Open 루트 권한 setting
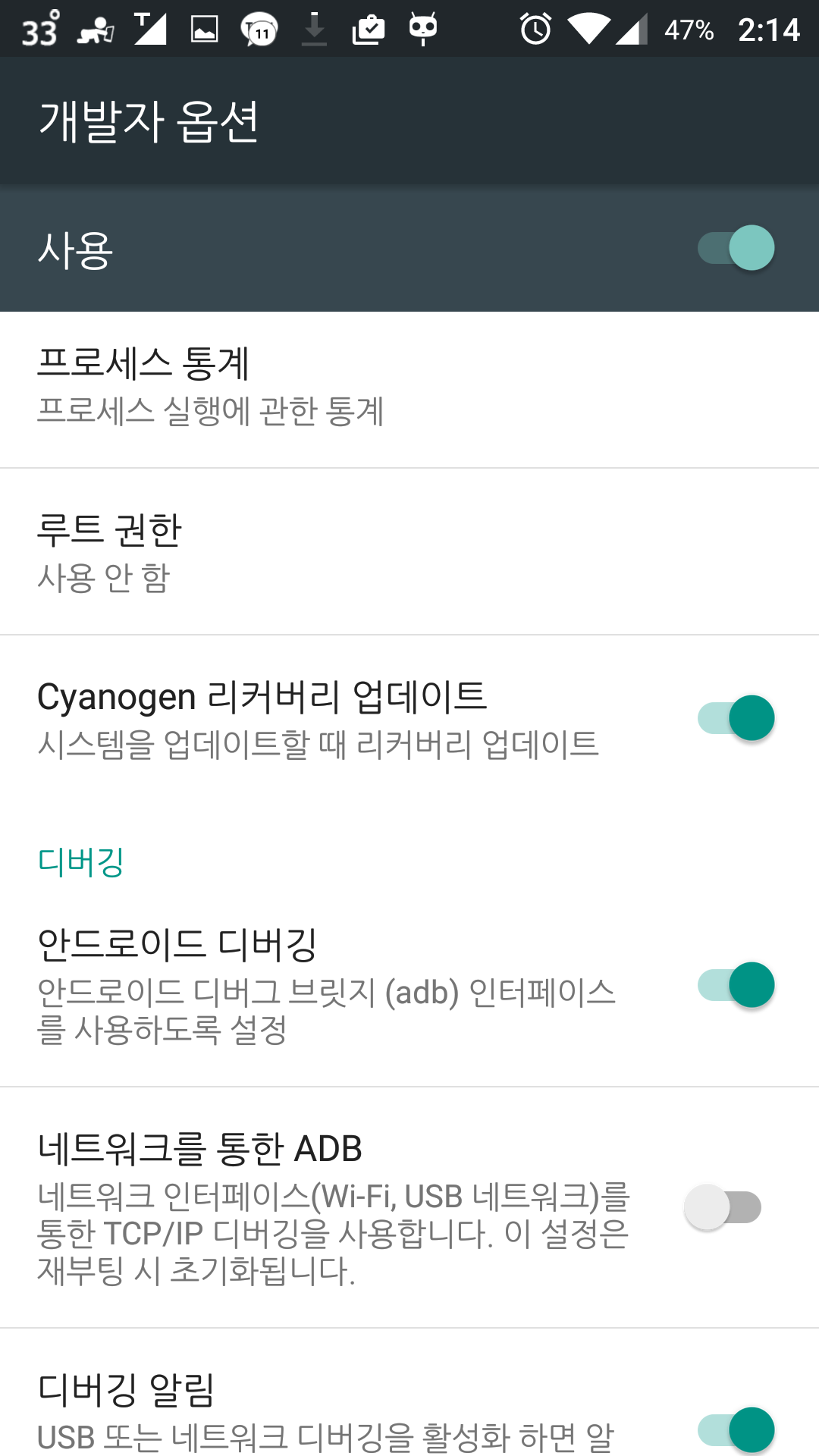 [x=409, y=552]
